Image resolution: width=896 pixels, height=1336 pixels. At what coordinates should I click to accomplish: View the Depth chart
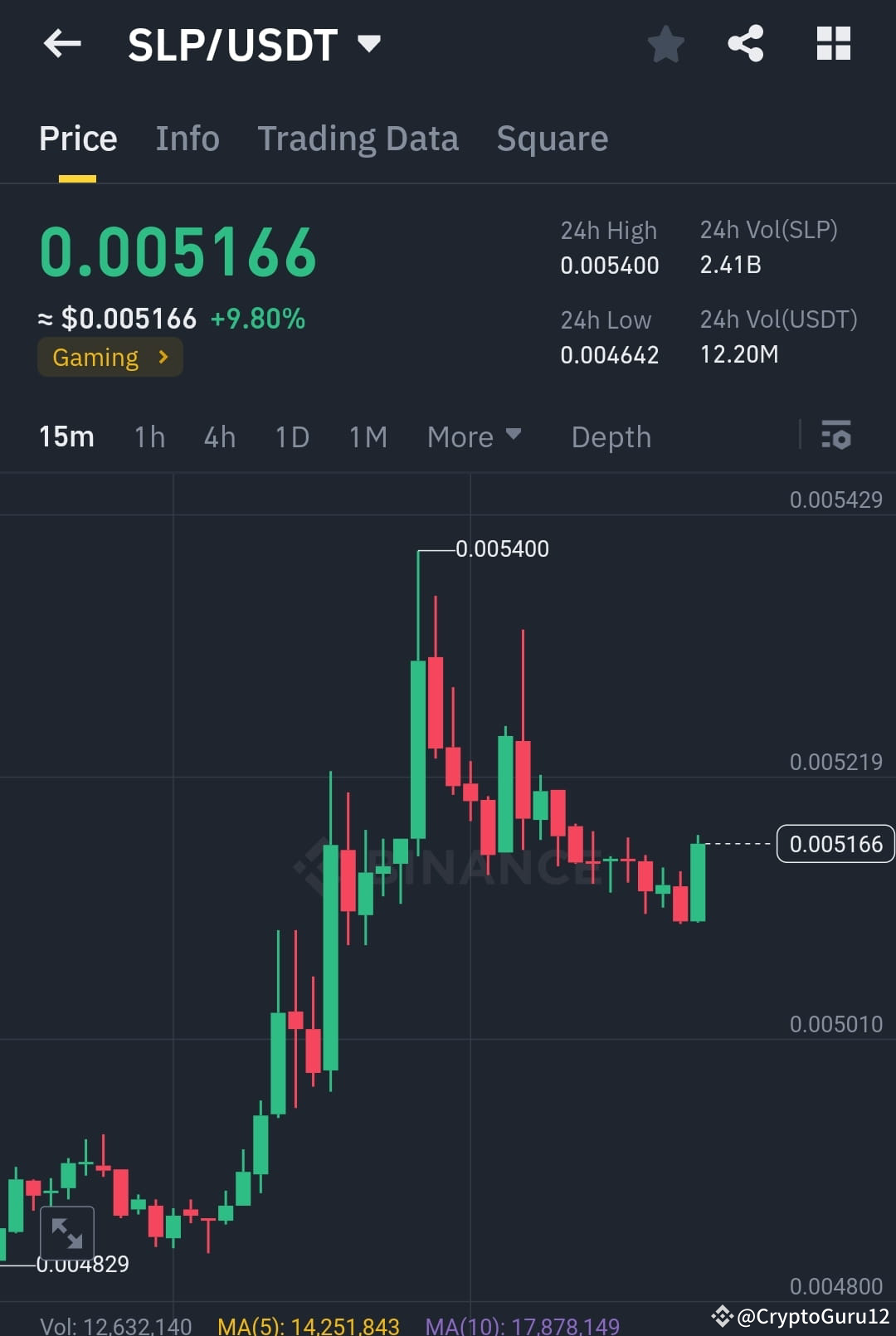tap(611, 436)
